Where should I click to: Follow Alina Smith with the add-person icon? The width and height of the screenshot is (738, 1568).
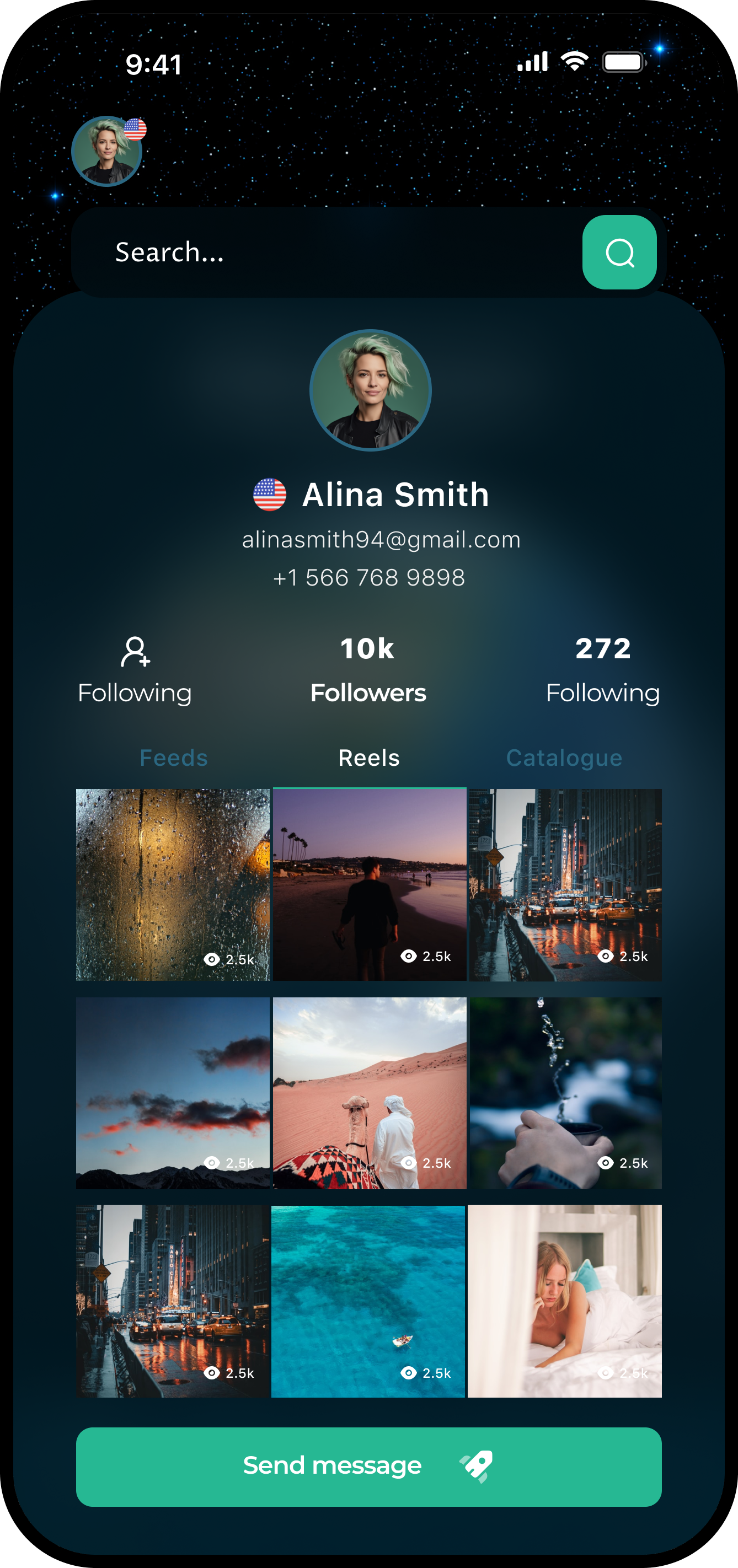click(135, 669)
